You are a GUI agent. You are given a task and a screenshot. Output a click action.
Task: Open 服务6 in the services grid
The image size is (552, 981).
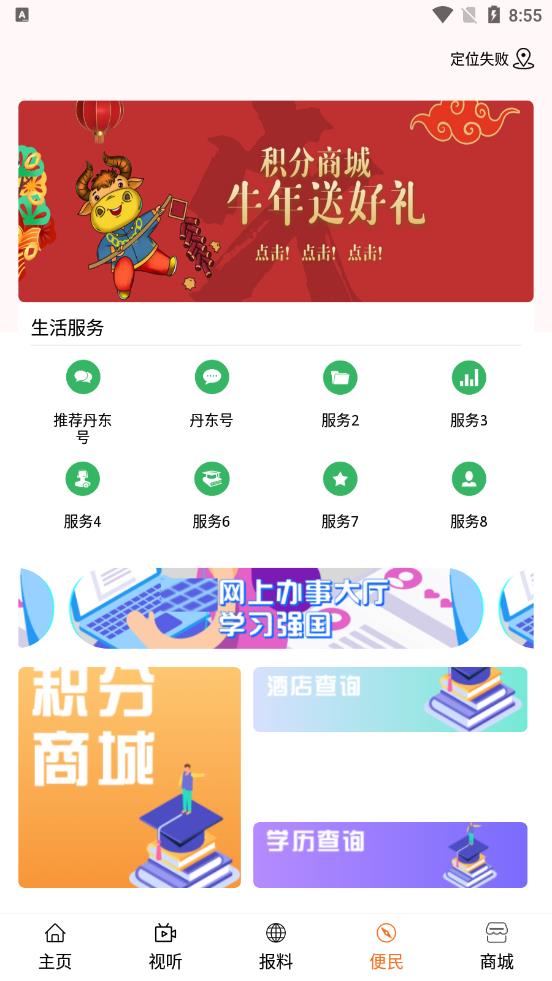pos(212,496)
